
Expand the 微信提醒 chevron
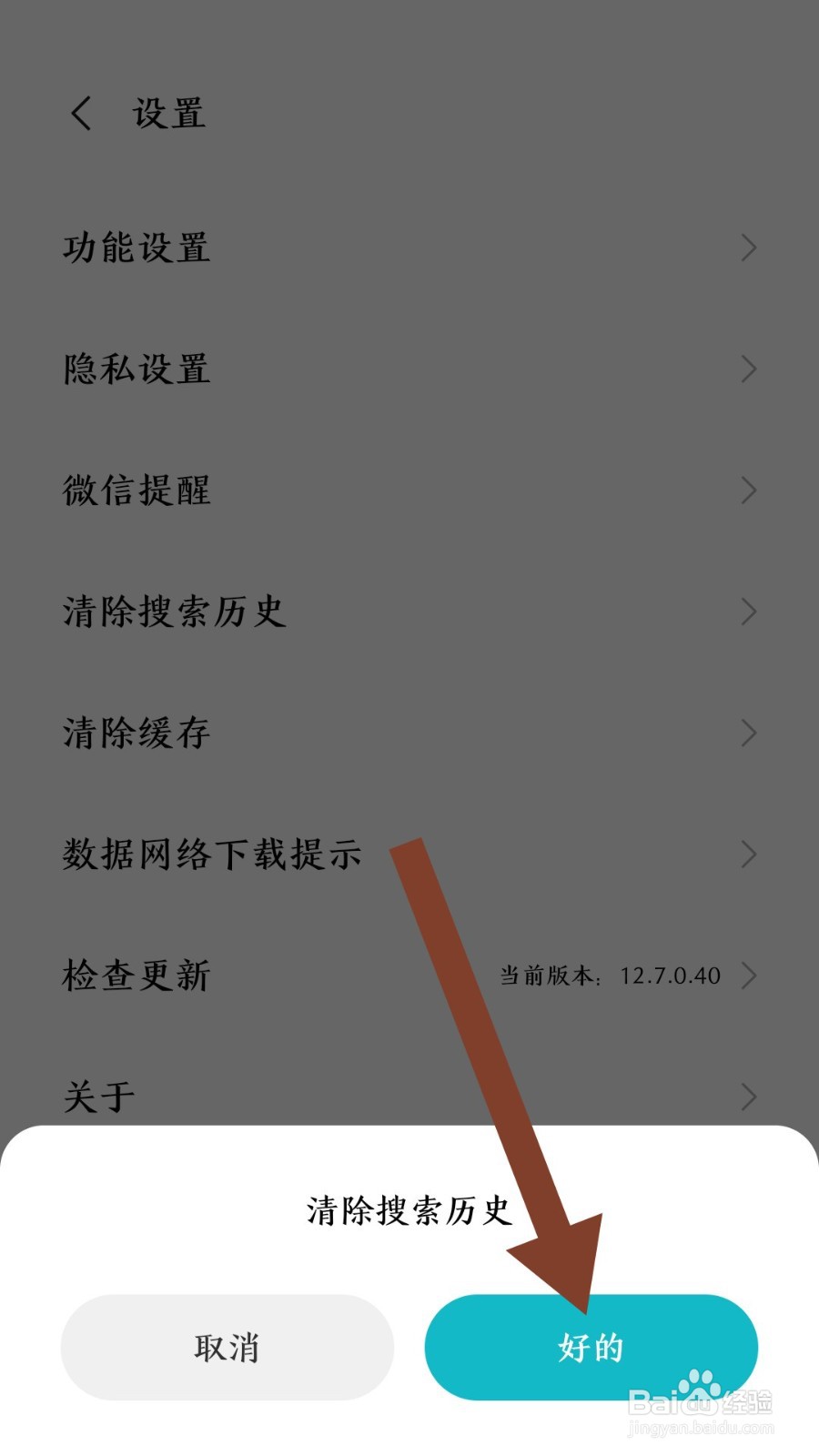tap(748, 490)
